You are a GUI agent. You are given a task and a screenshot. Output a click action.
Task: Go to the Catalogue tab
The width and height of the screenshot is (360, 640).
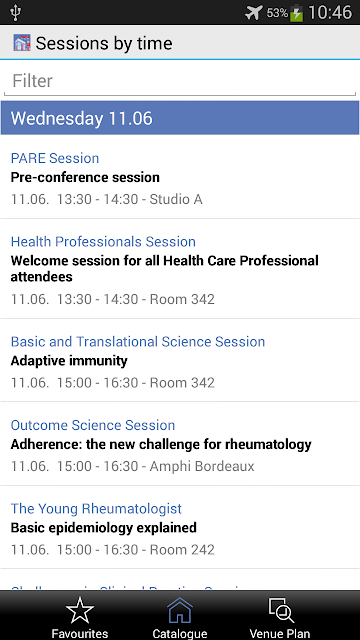click(x=180, y=616)
